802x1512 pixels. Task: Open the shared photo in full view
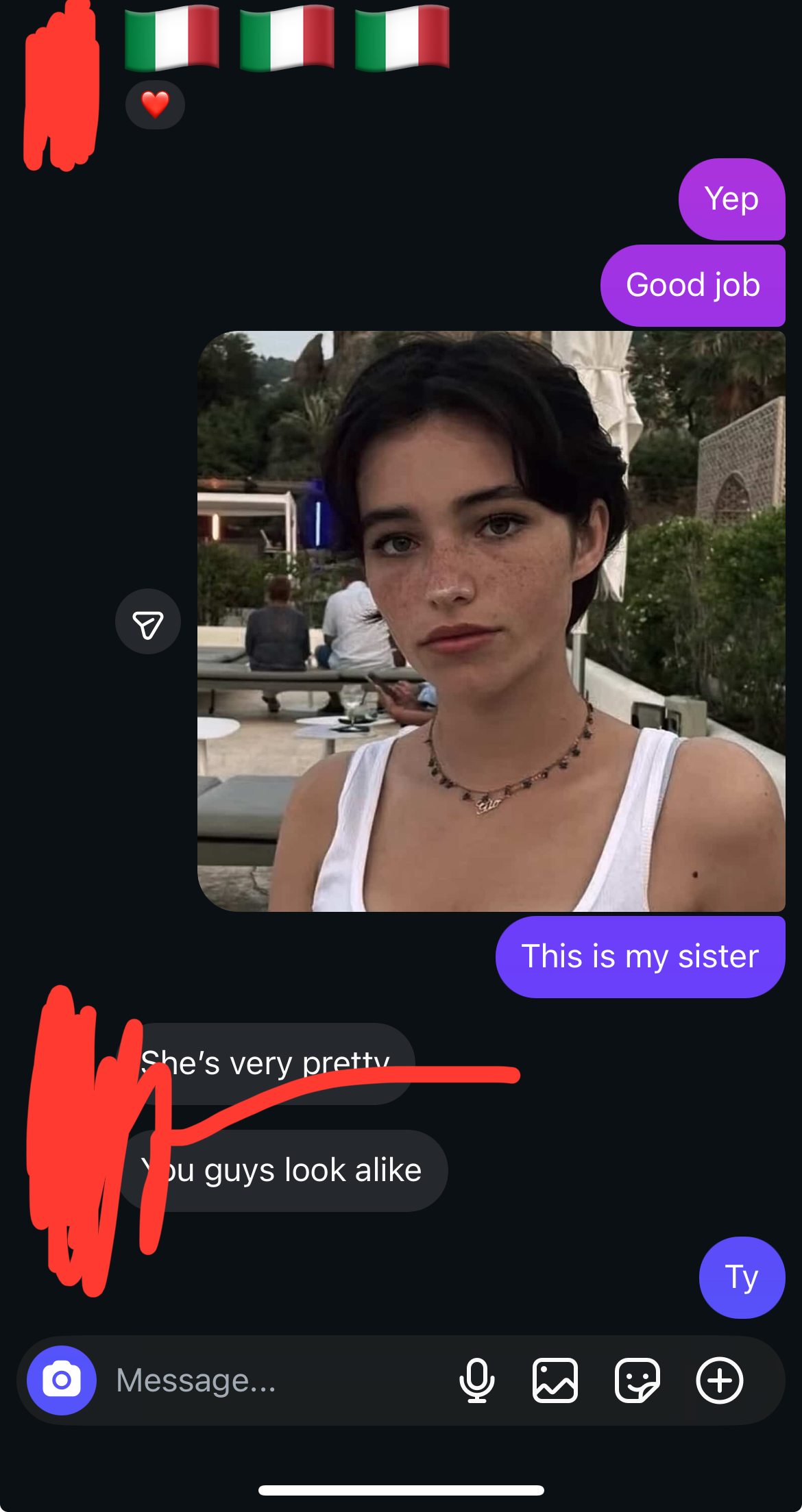(x=491, y=621)
